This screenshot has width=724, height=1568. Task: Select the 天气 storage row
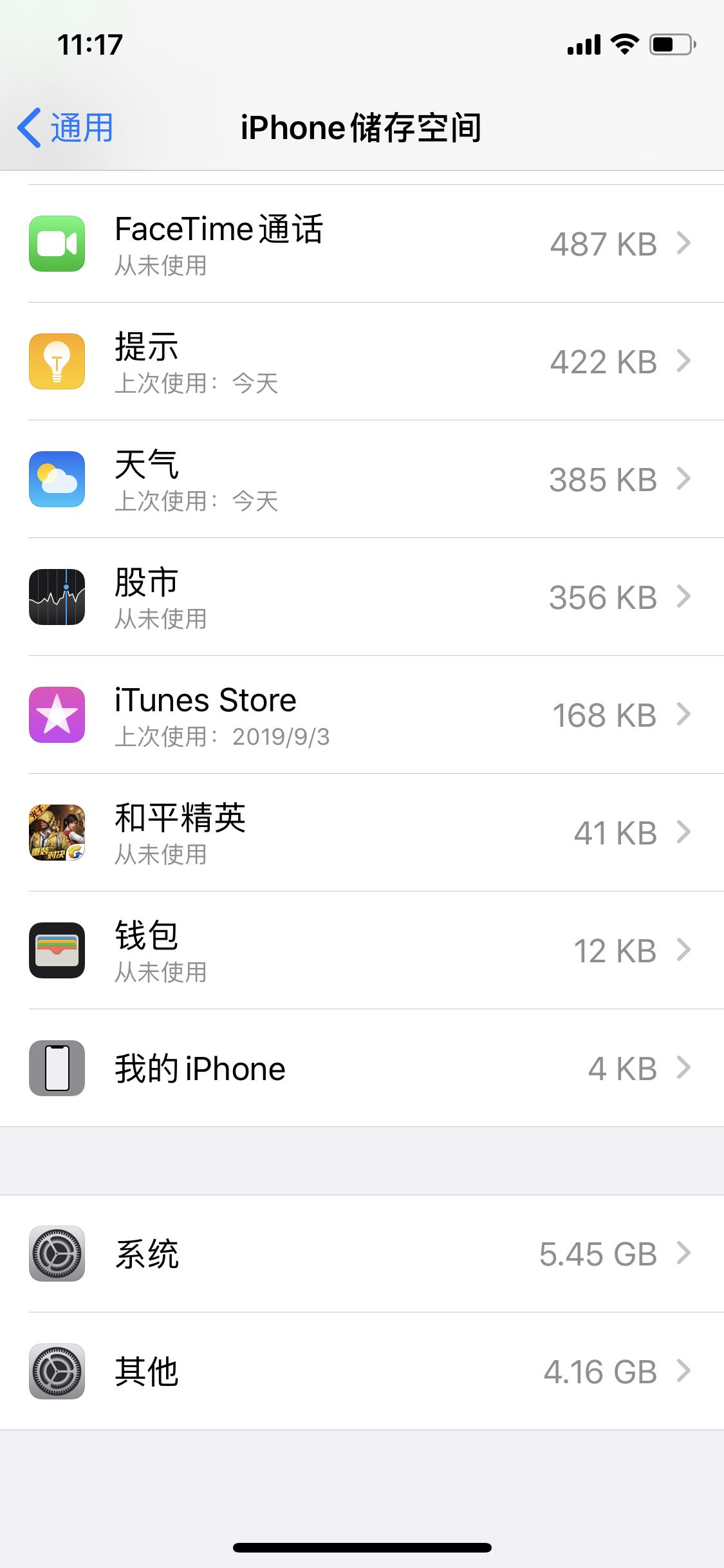(362, 479)
